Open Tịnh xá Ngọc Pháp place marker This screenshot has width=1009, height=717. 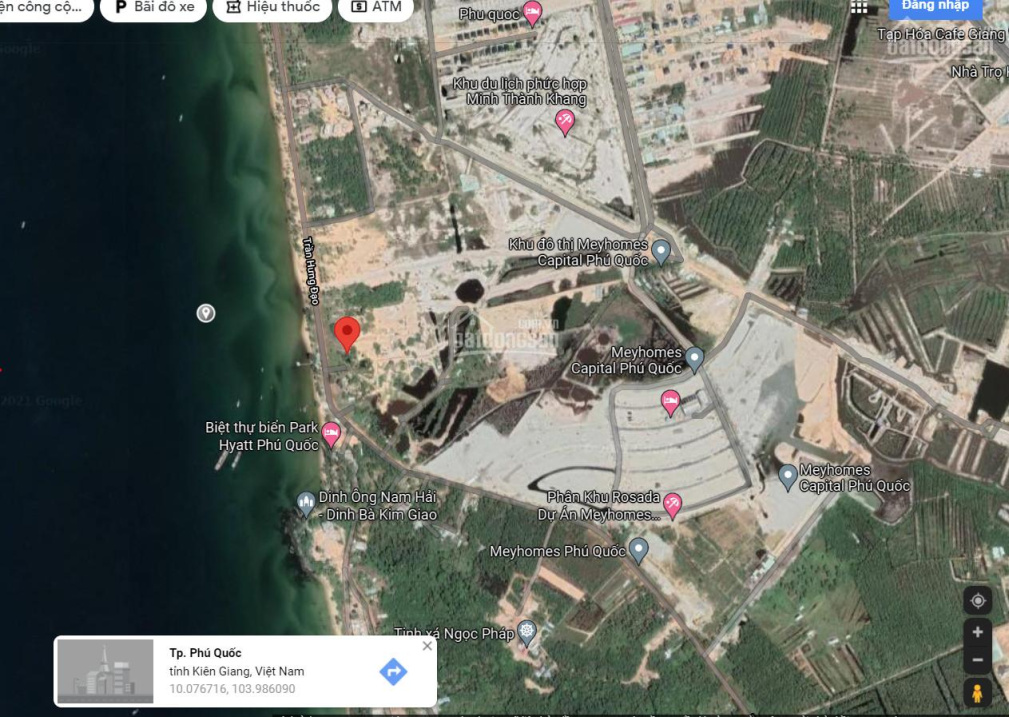point(527,632)
